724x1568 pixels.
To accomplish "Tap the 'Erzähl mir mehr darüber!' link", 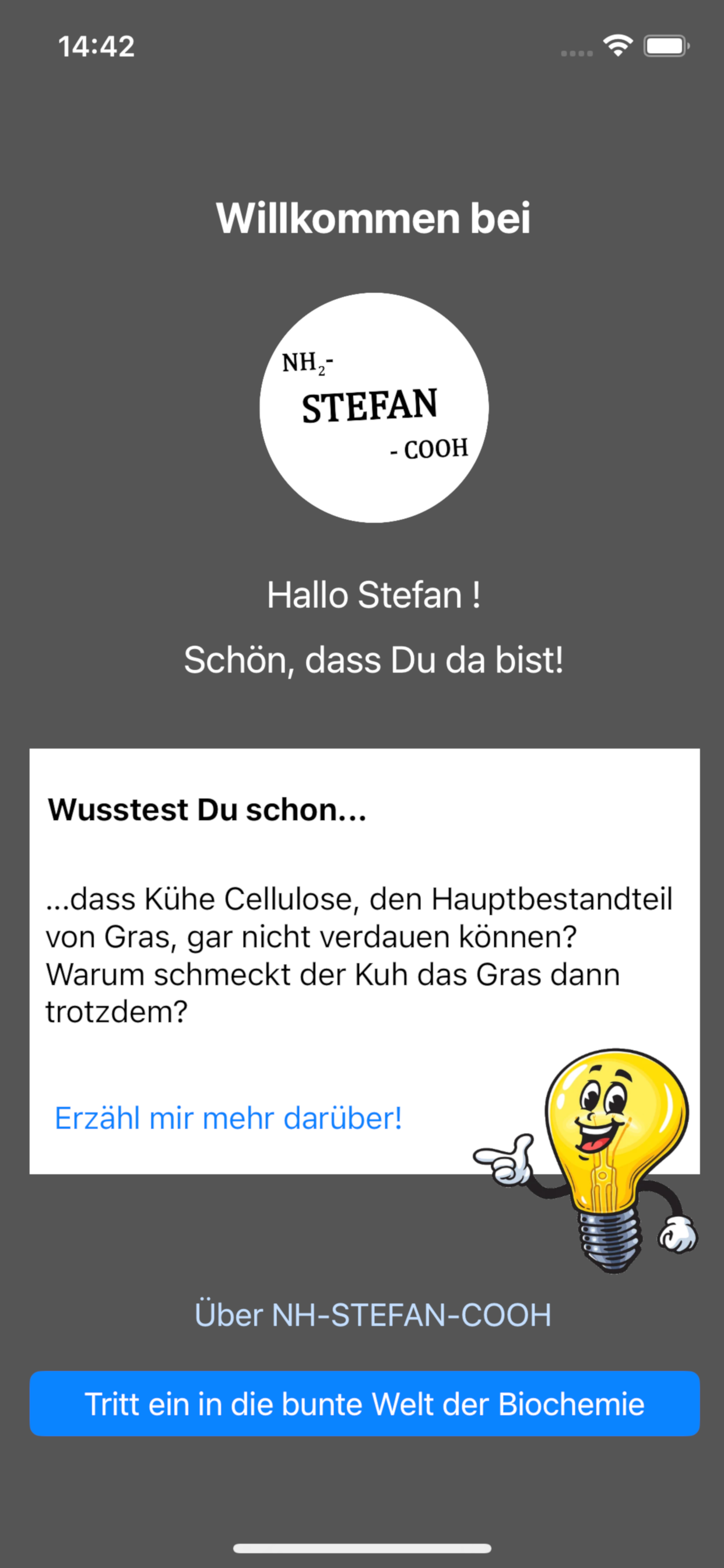I will (x=228, y=1118).
